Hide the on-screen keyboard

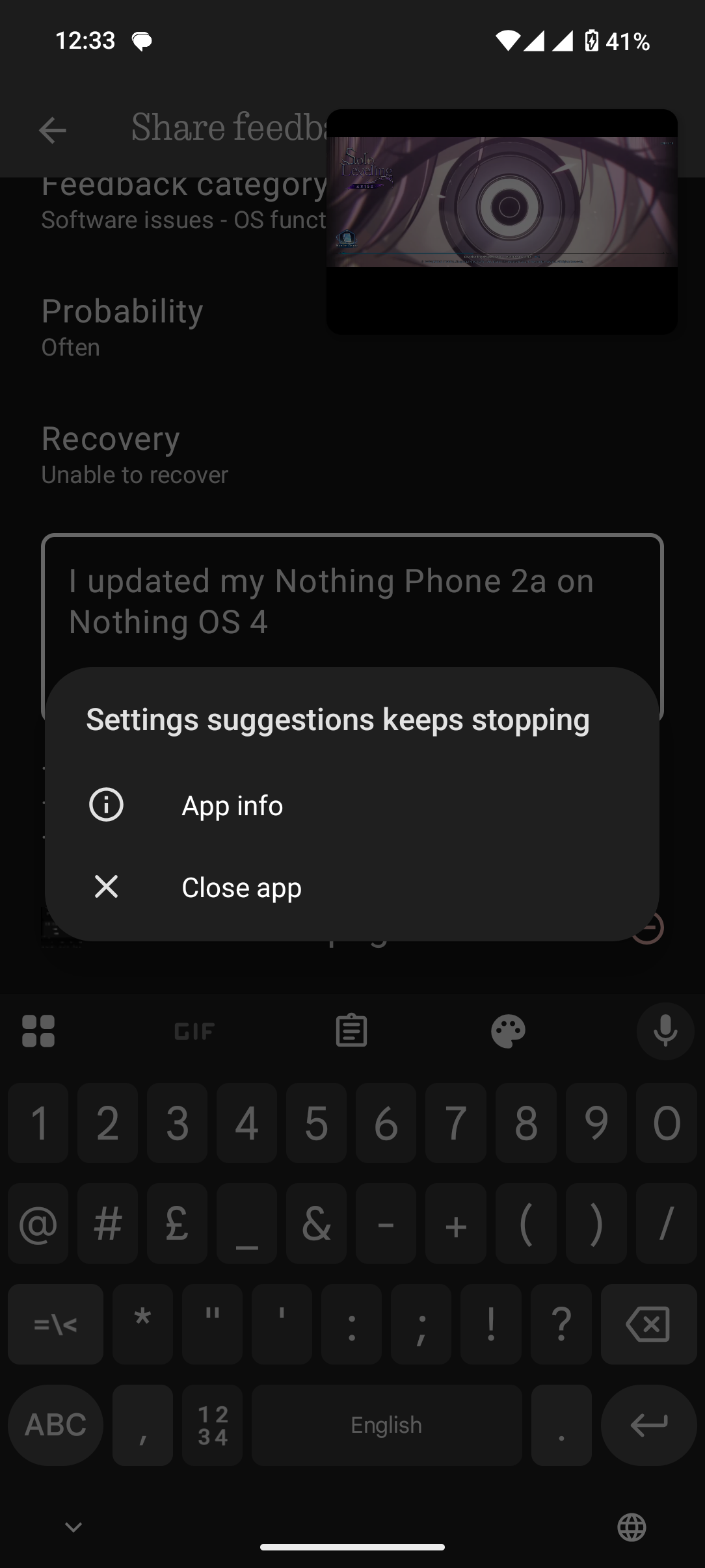click(x=73, y=1527)
